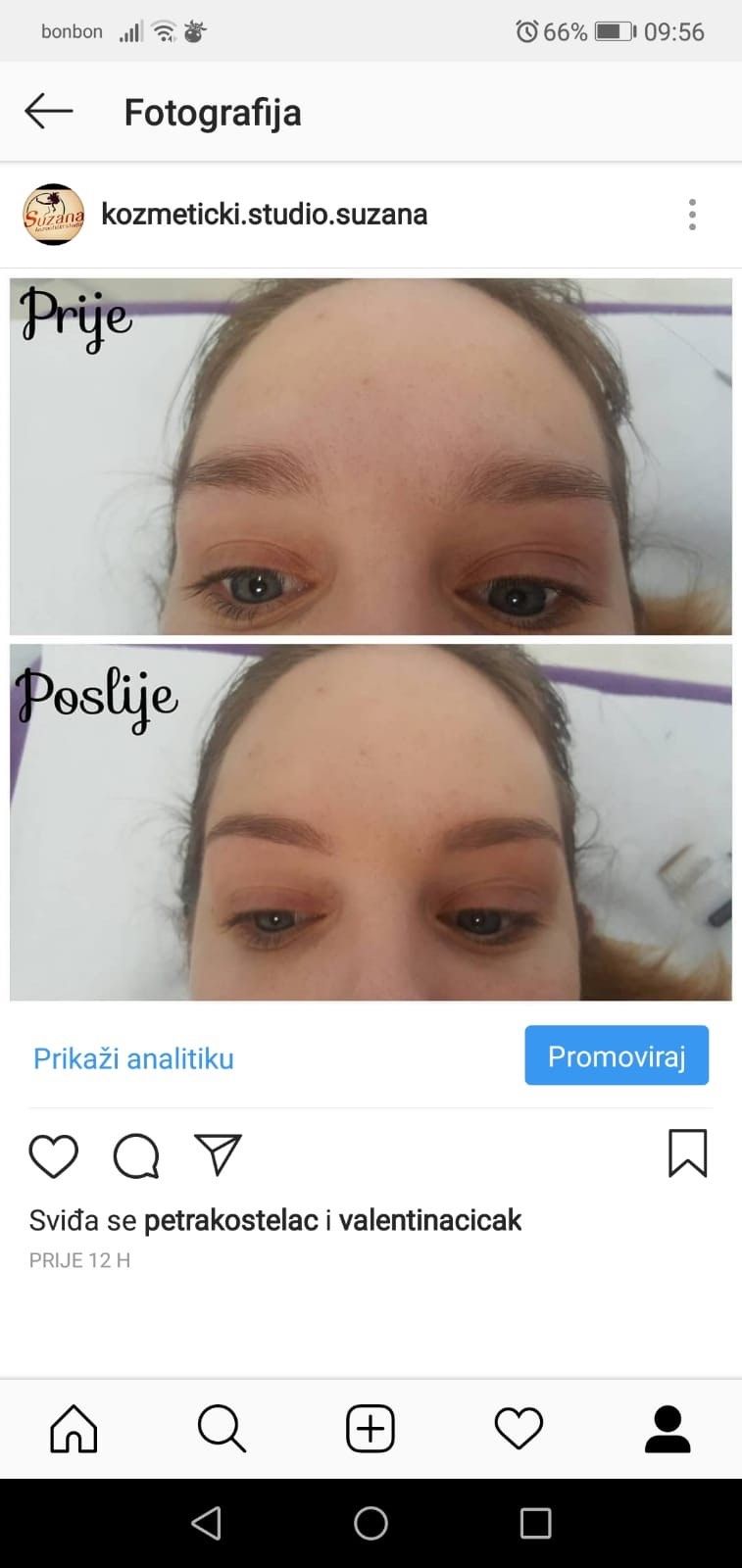Open system recent apps

tap(535, 1523)
